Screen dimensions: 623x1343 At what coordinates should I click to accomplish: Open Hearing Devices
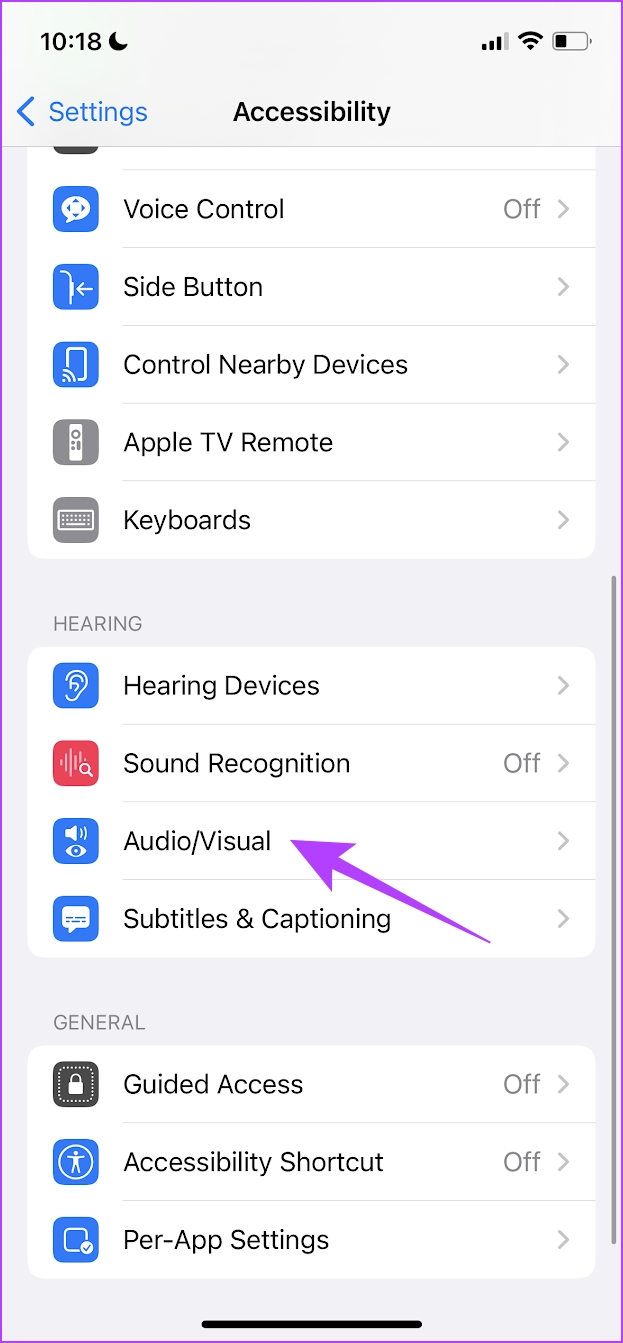tap(311, 686)
